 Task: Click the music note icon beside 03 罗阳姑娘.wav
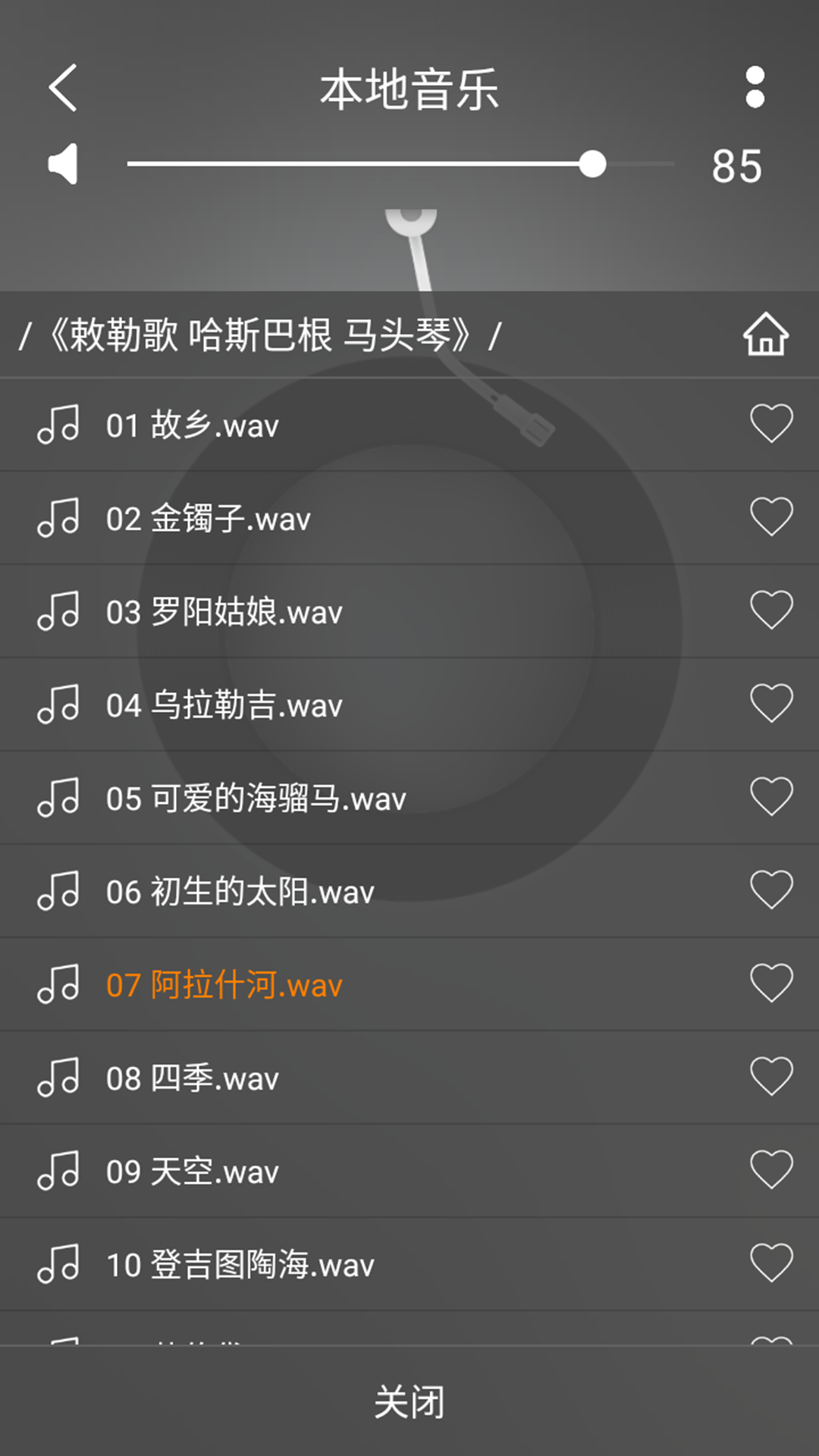coord(61,610)
